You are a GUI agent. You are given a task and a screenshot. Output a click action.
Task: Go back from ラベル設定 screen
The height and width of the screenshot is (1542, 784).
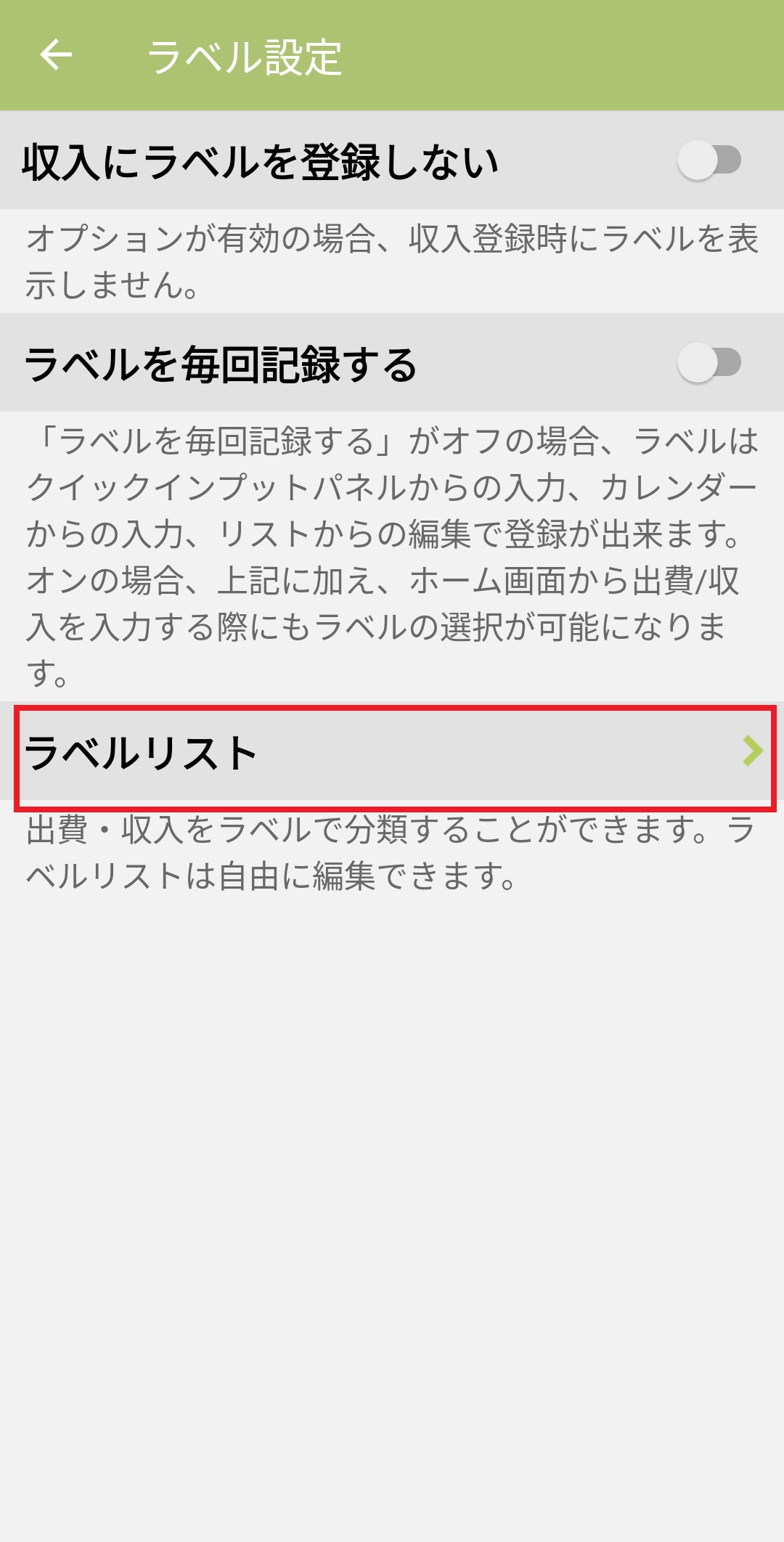click(x=56, y=55)
